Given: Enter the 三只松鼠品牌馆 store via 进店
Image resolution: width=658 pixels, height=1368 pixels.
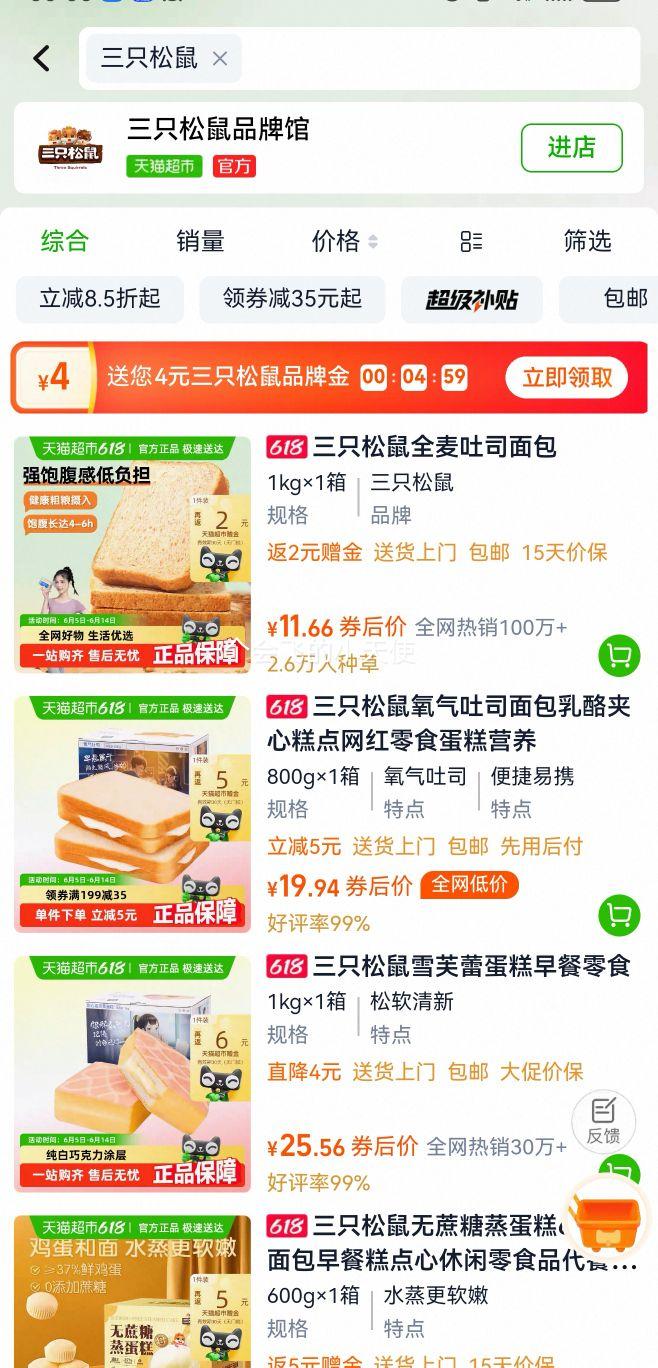Looking at the screenshot, I should click(571, 148).
